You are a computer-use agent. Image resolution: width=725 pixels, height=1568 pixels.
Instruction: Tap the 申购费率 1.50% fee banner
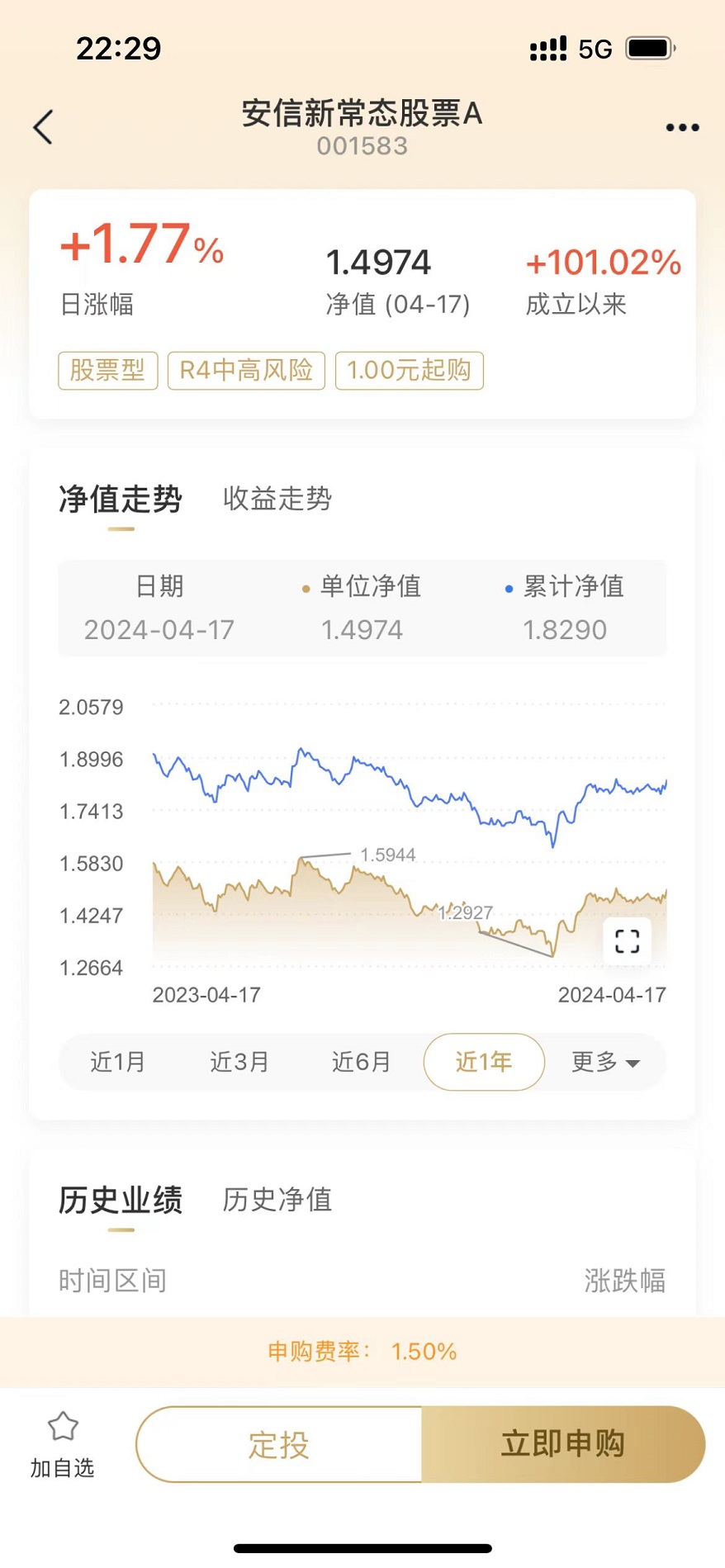[362, 1352]
